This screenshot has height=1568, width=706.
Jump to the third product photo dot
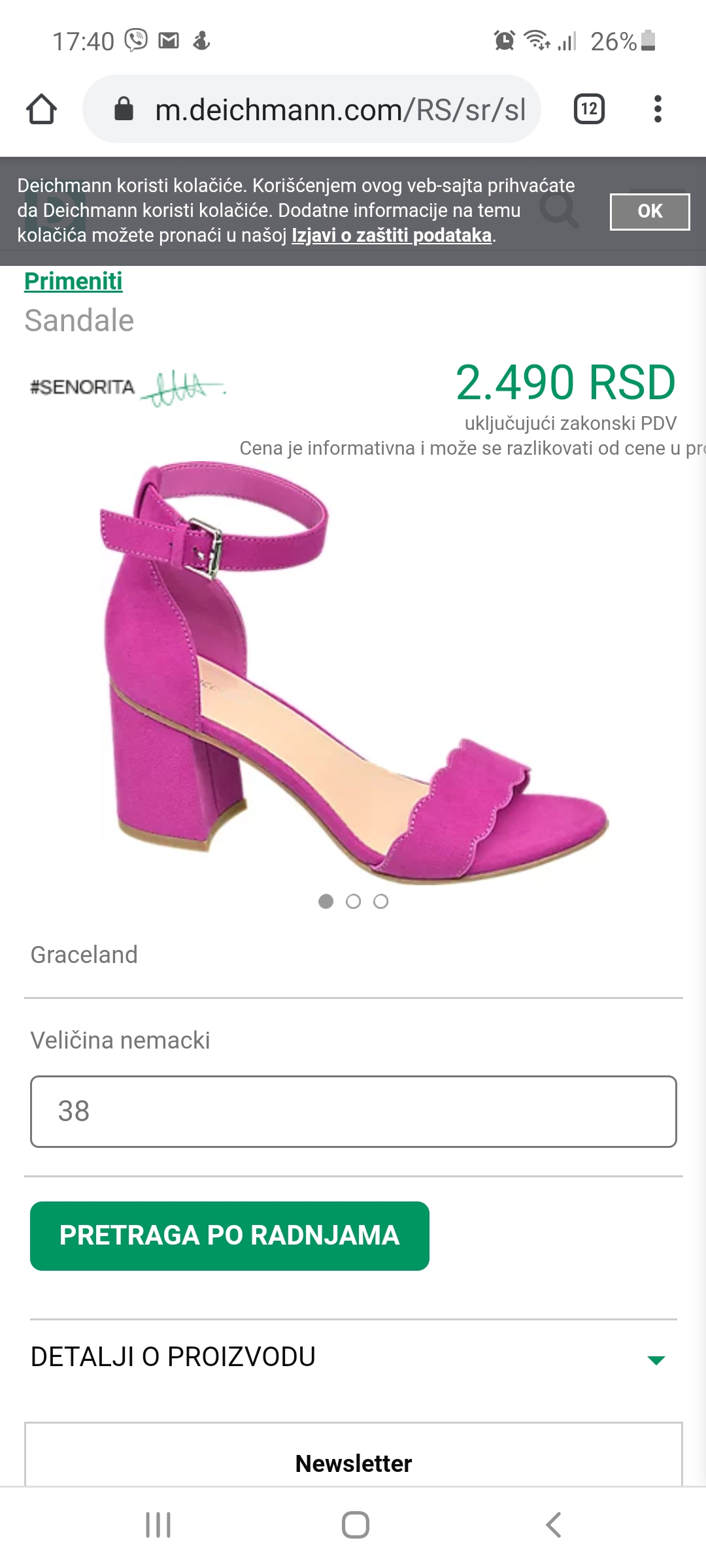click(381, 902)
